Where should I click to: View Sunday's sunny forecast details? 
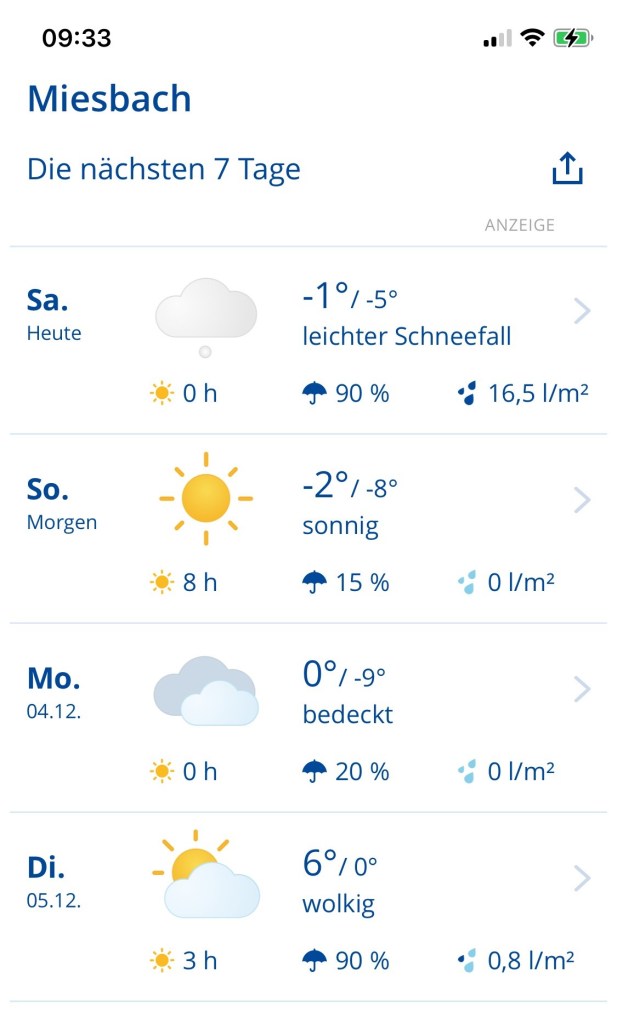click(582, 500)
